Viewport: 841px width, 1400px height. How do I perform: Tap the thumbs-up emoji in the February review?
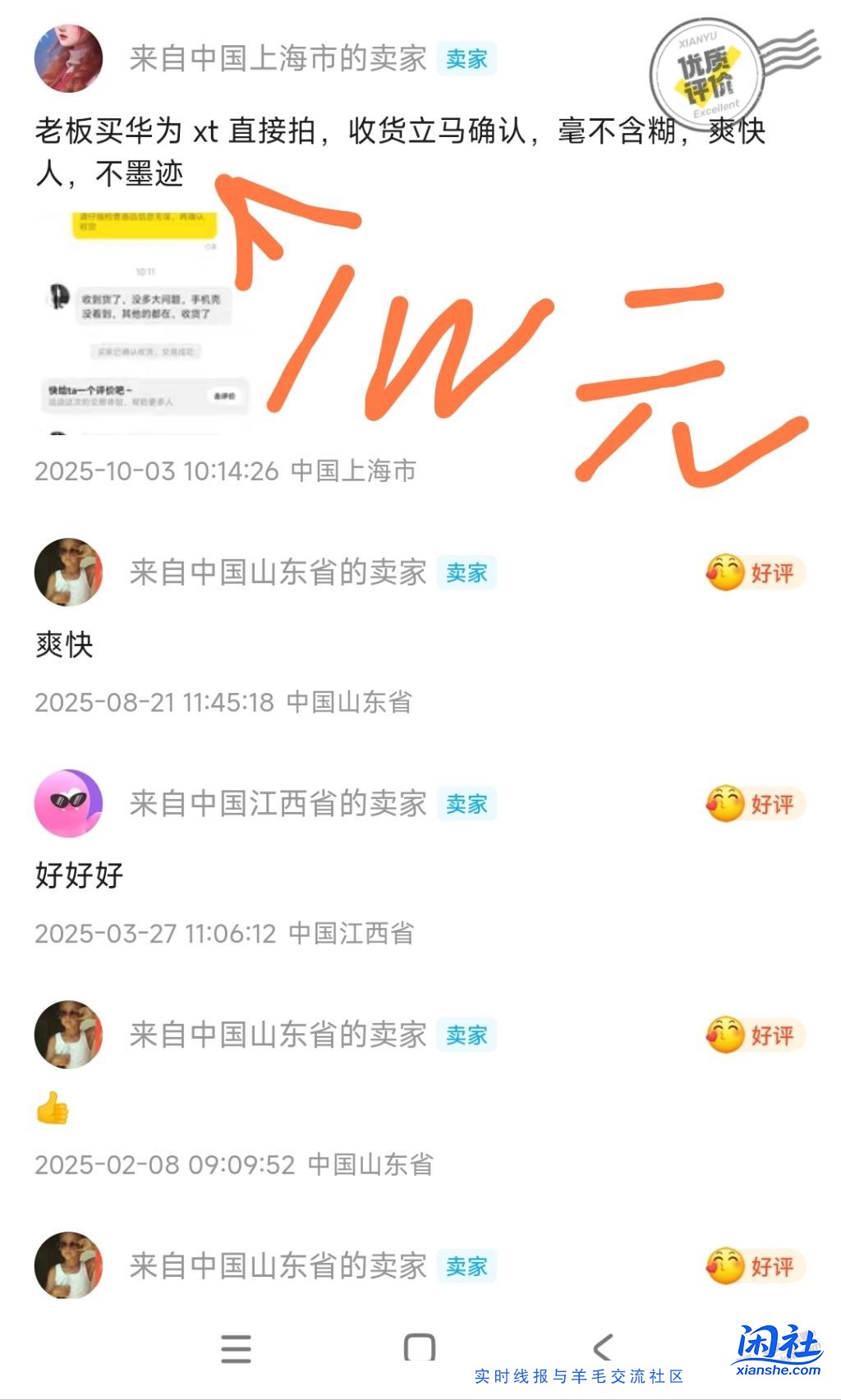click(x=52, y=1109)
